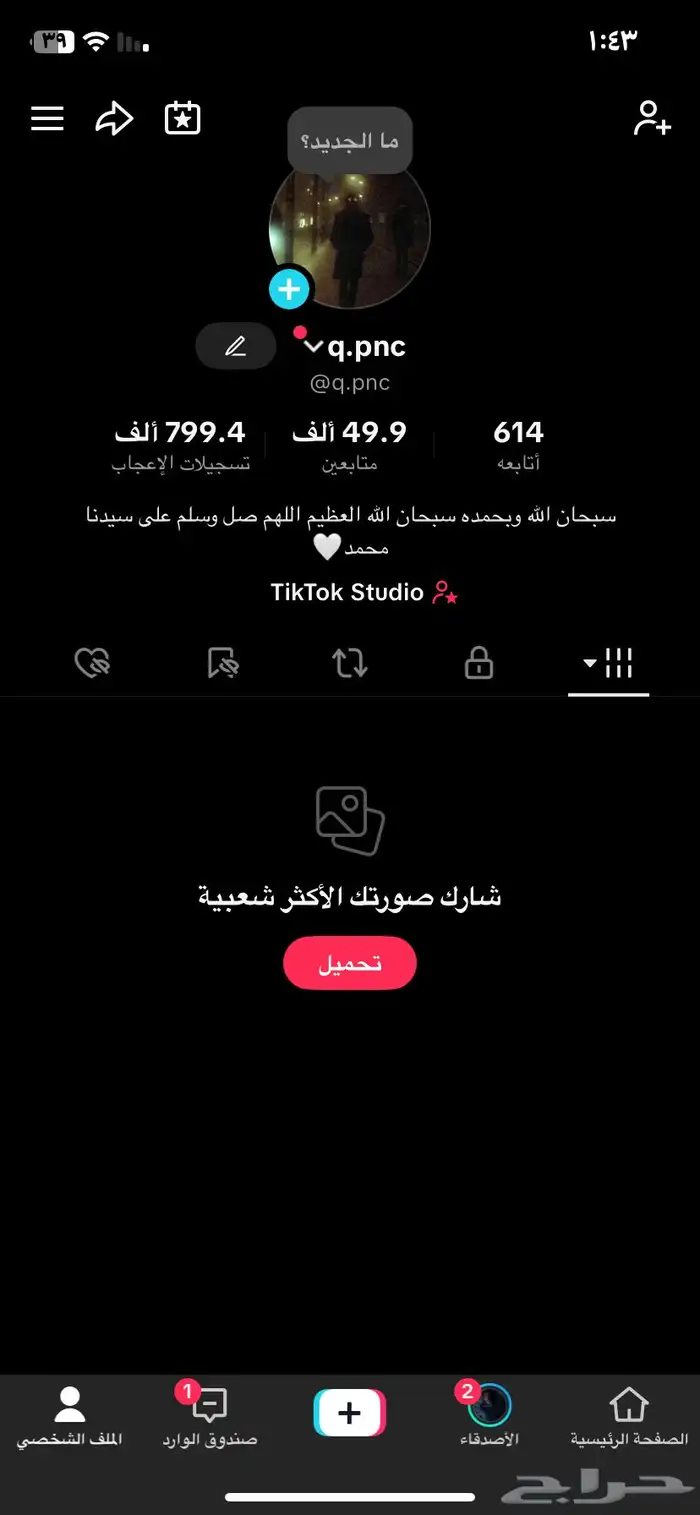The width and height of the screenshot is (700, 1515).
Task: Switch to the posts grid tab
Action: 609,662
